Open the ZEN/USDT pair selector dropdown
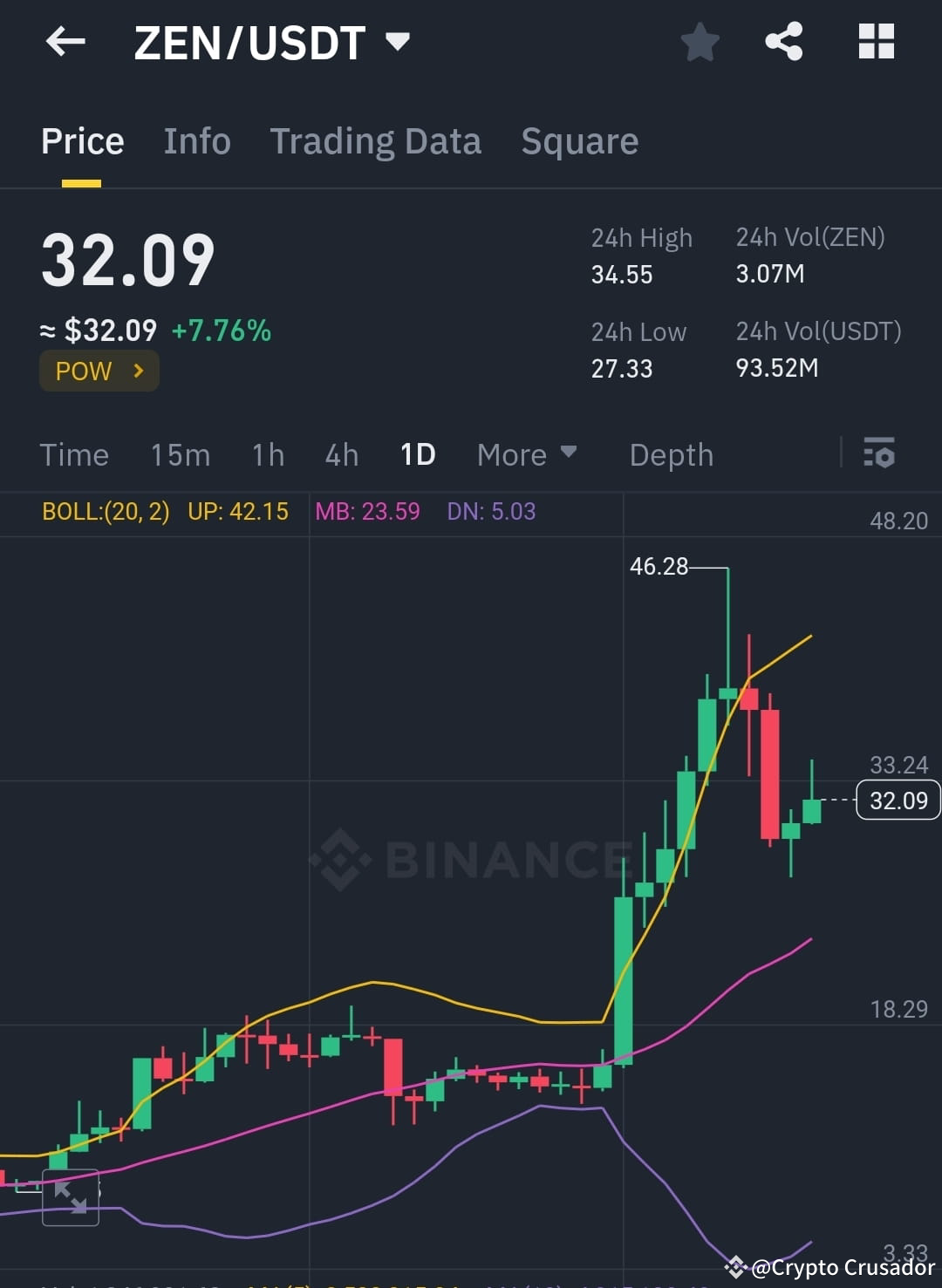Viewport: 942px width, 1288px height. (x=398, y=40)
